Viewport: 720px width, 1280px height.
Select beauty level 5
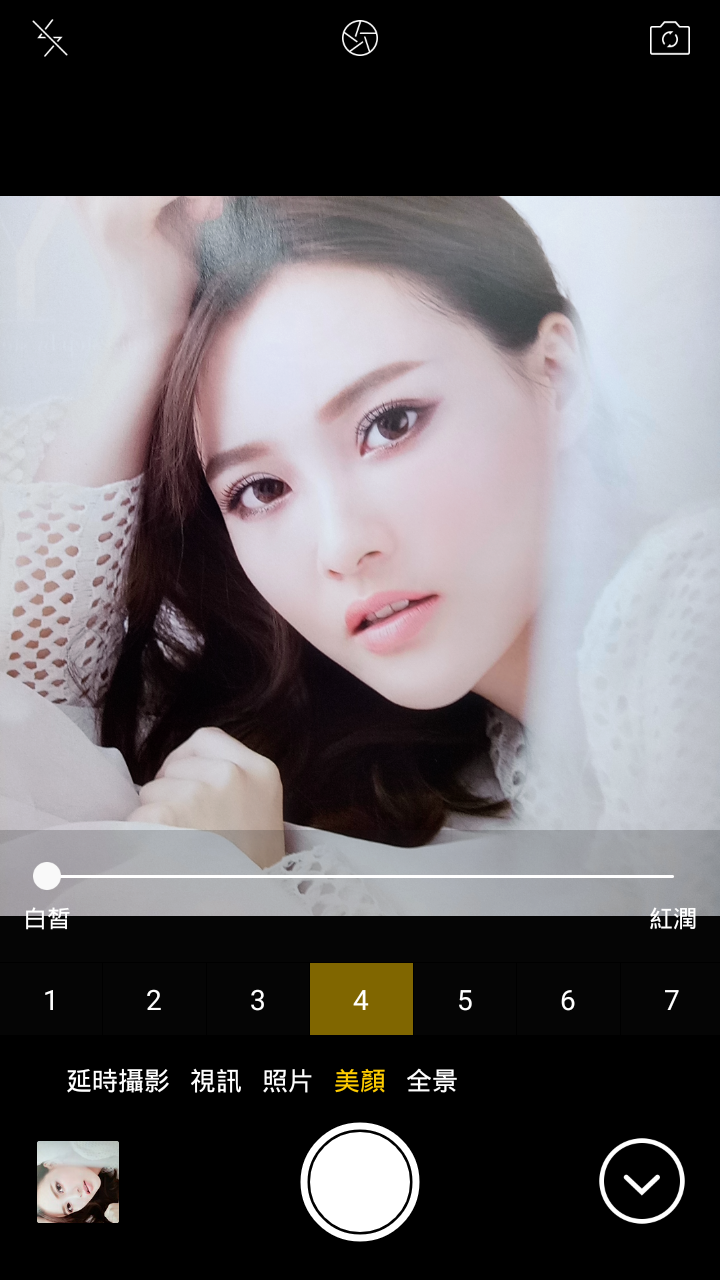point(465,1000)
